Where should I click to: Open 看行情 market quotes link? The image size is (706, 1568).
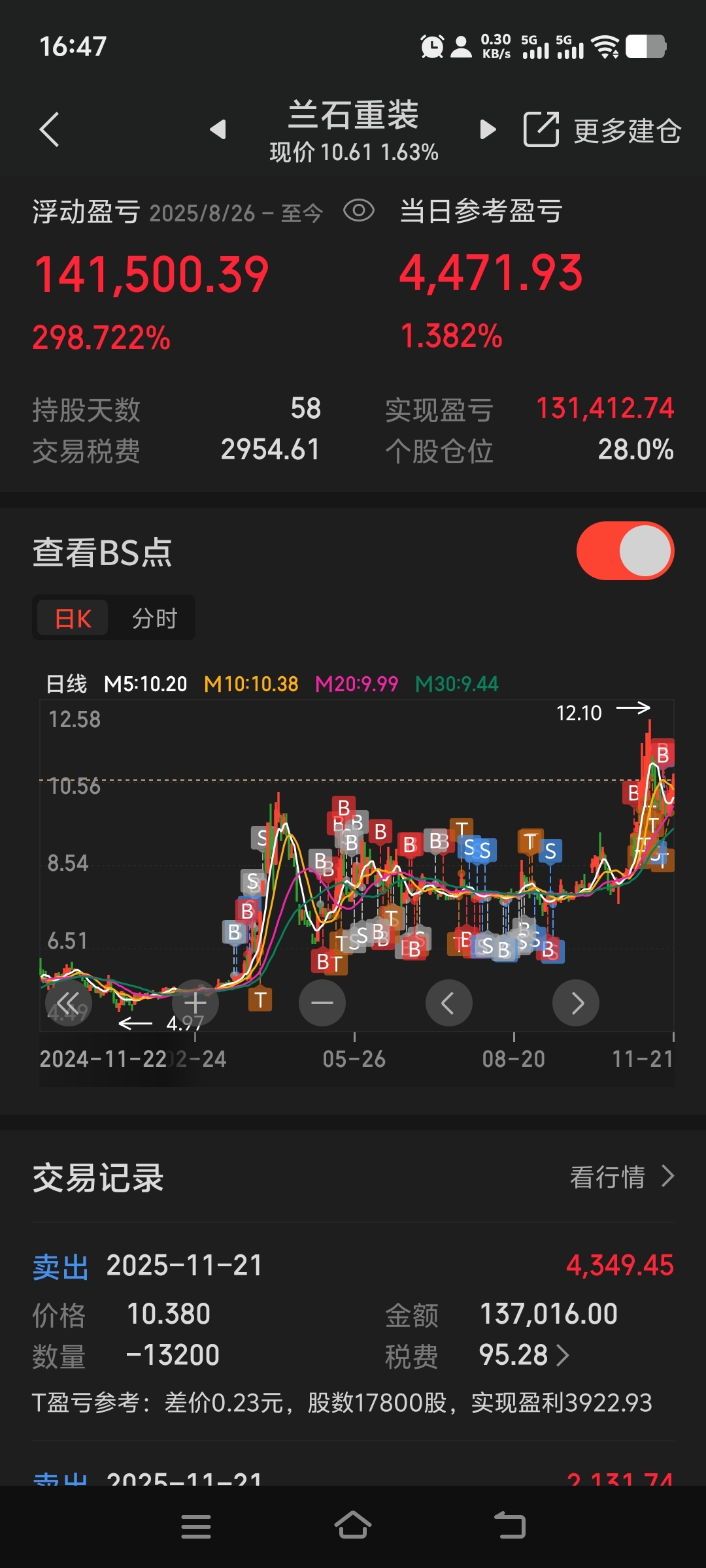pos(622,1177)
